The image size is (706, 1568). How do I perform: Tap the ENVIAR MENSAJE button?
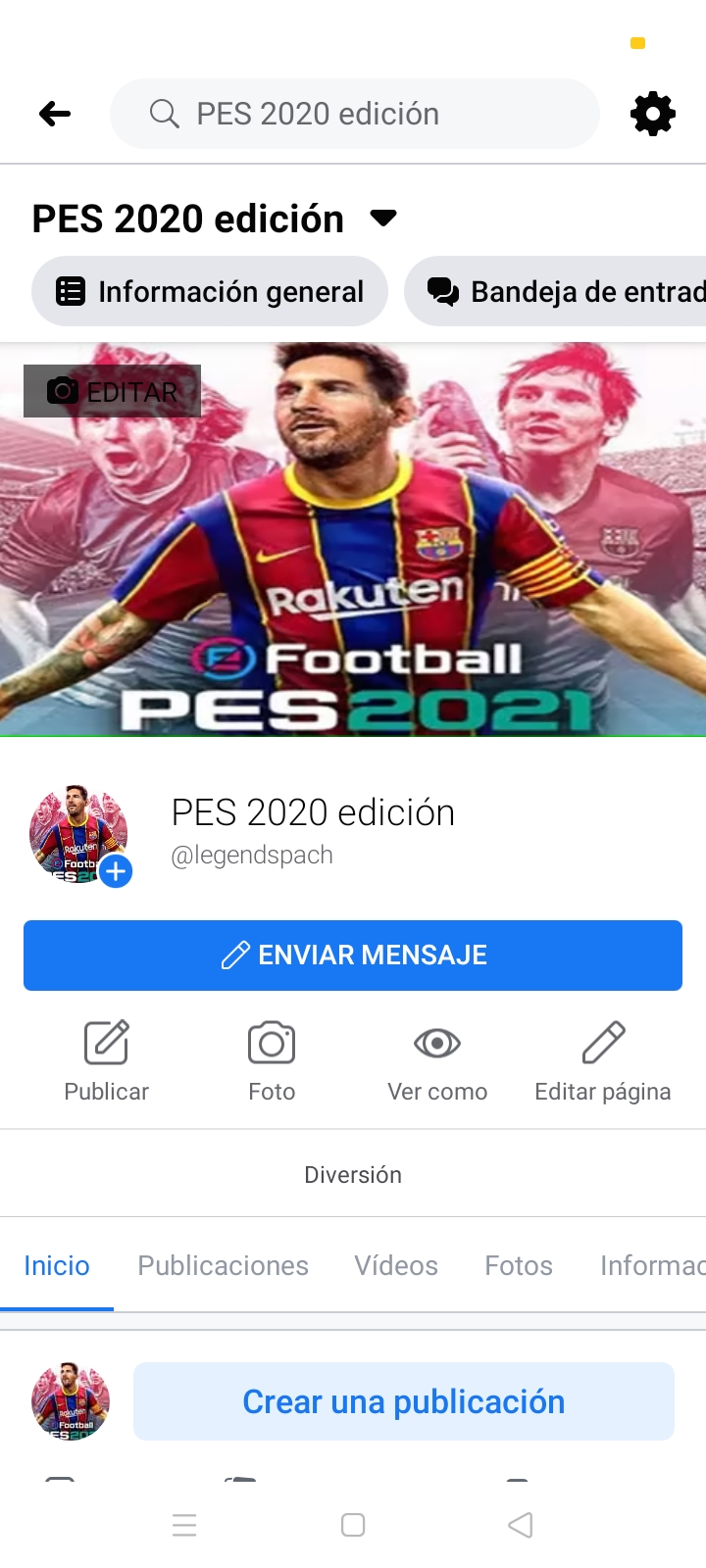[353, 955]
